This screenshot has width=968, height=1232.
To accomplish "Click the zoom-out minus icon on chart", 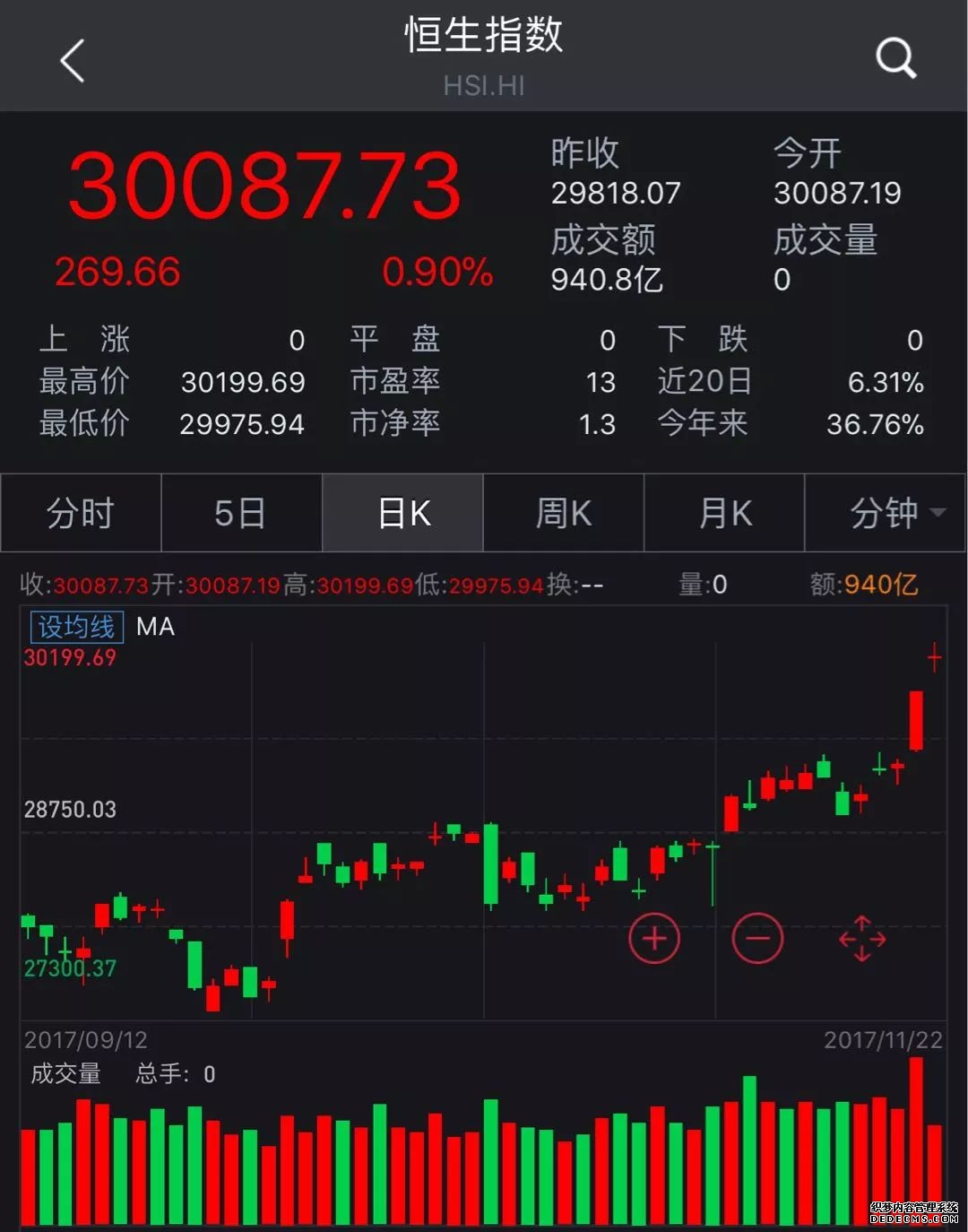I will point(757,938).
